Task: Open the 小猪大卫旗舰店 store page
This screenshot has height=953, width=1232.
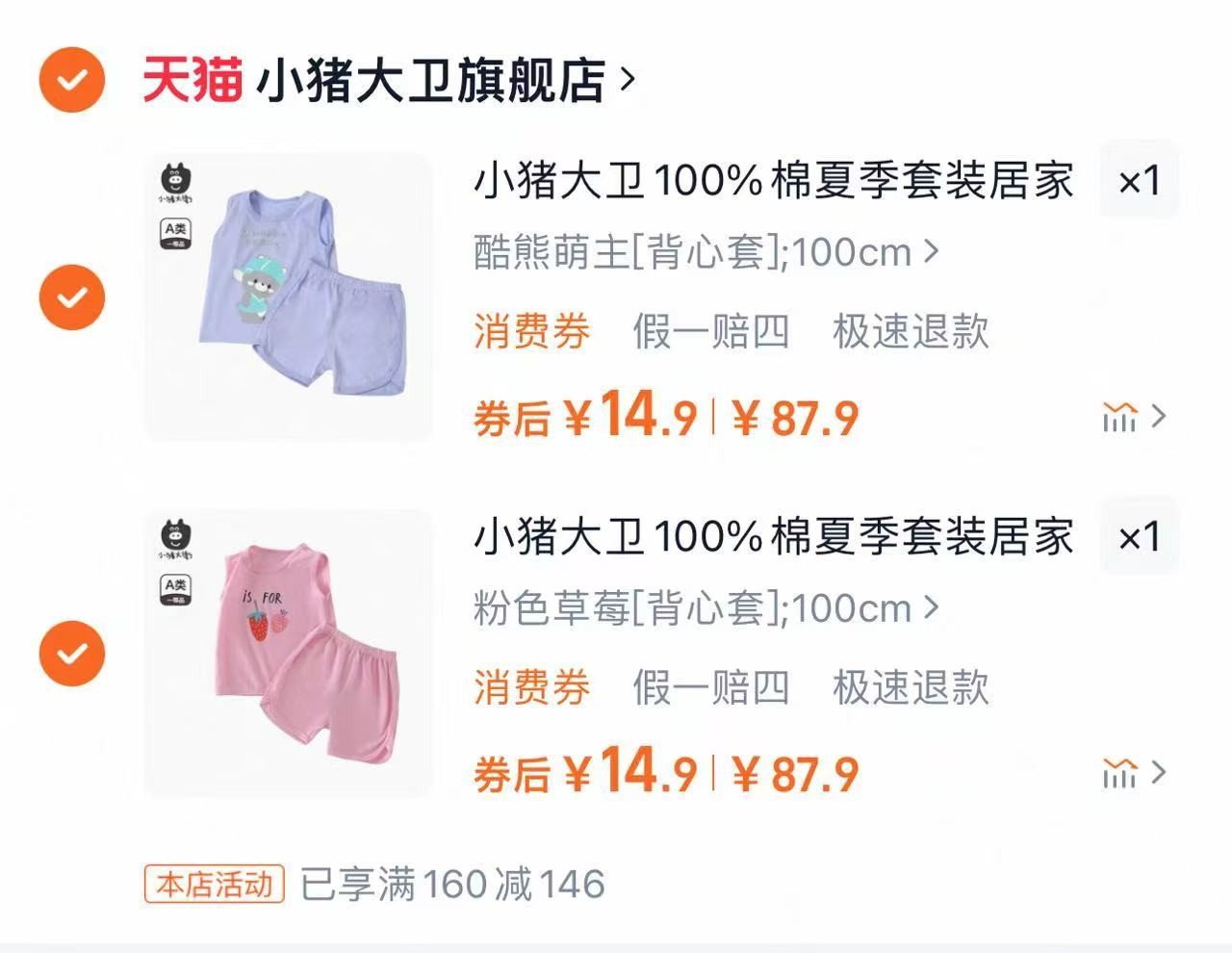Action: click(433, 80)
